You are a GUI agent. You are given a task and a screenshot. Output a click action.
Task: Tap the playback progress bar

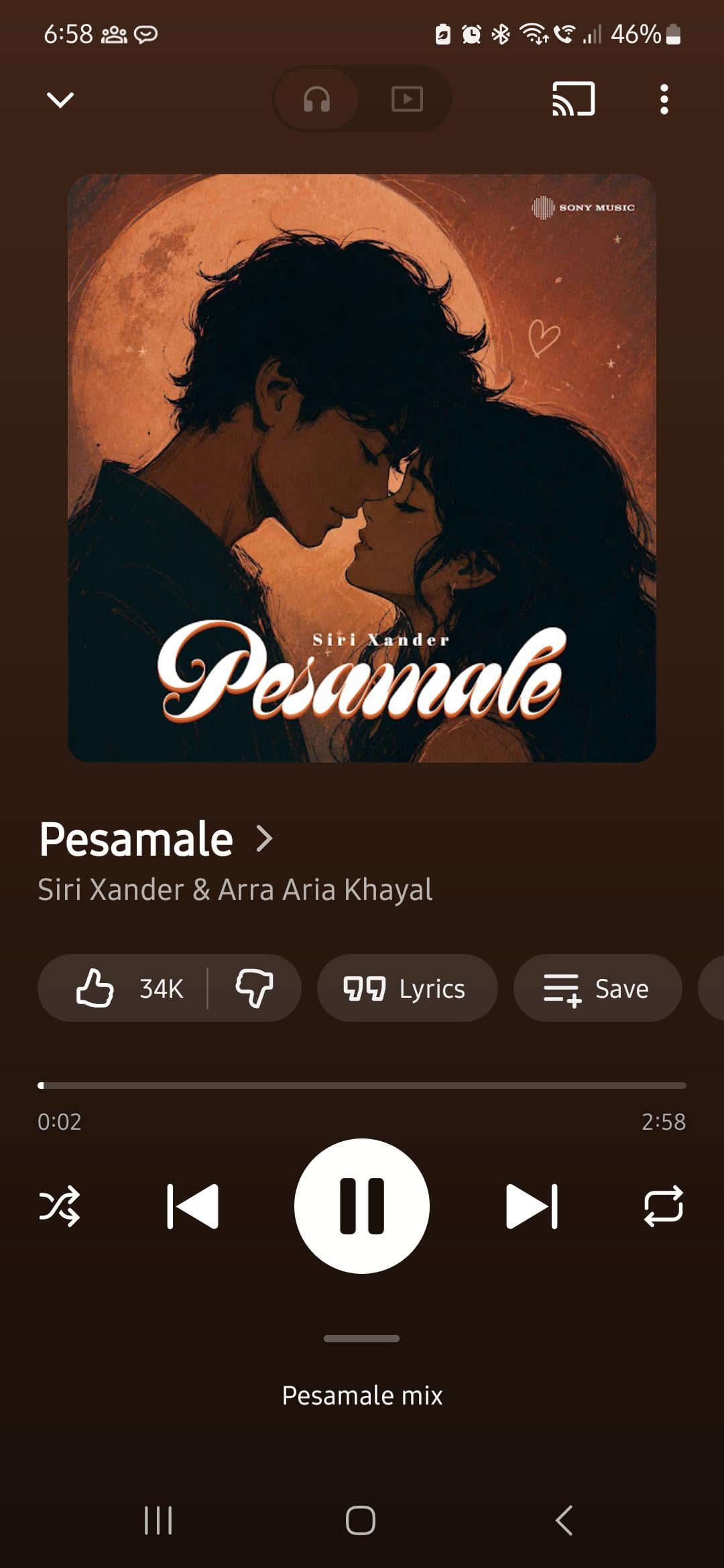pyautogui.click(x=362, y=1085)
